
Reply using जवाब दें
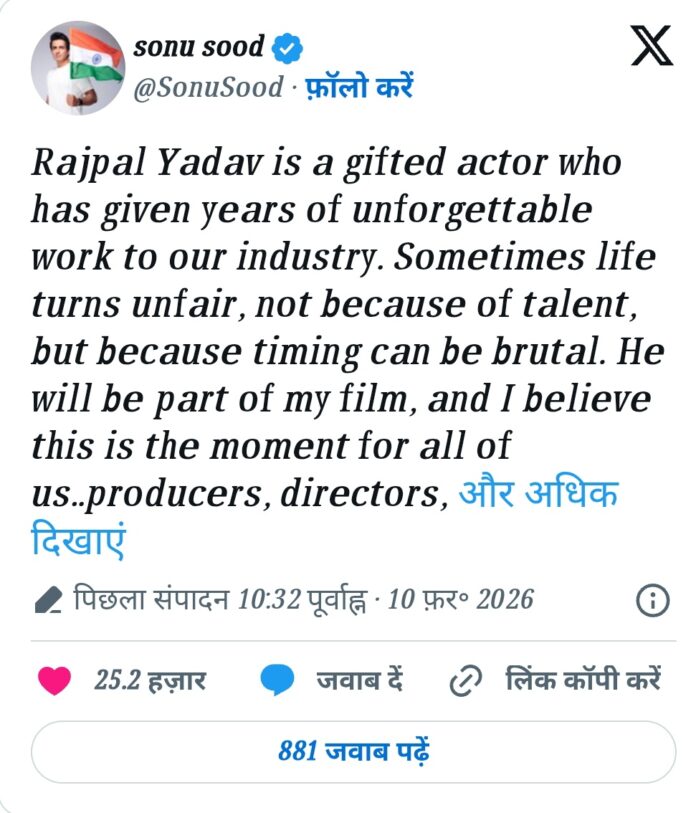click(332, 681)
